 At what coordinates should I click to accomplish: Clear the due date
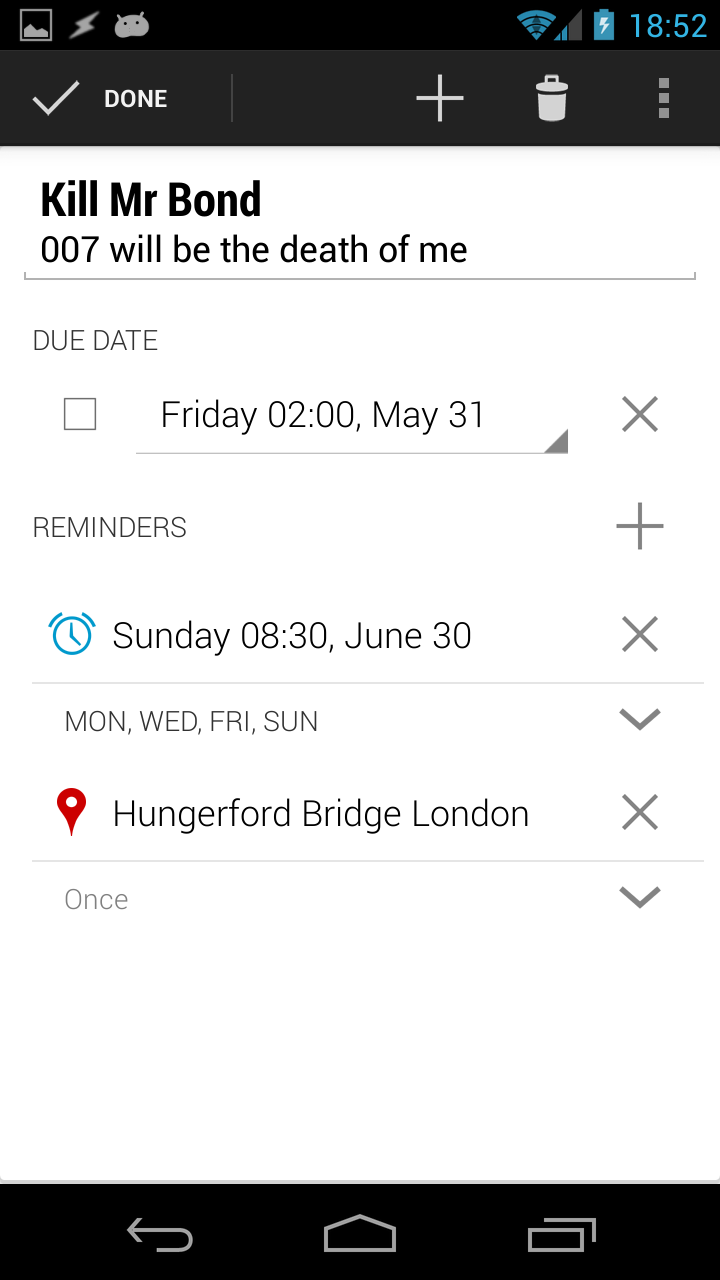click(x=640, y=414)
